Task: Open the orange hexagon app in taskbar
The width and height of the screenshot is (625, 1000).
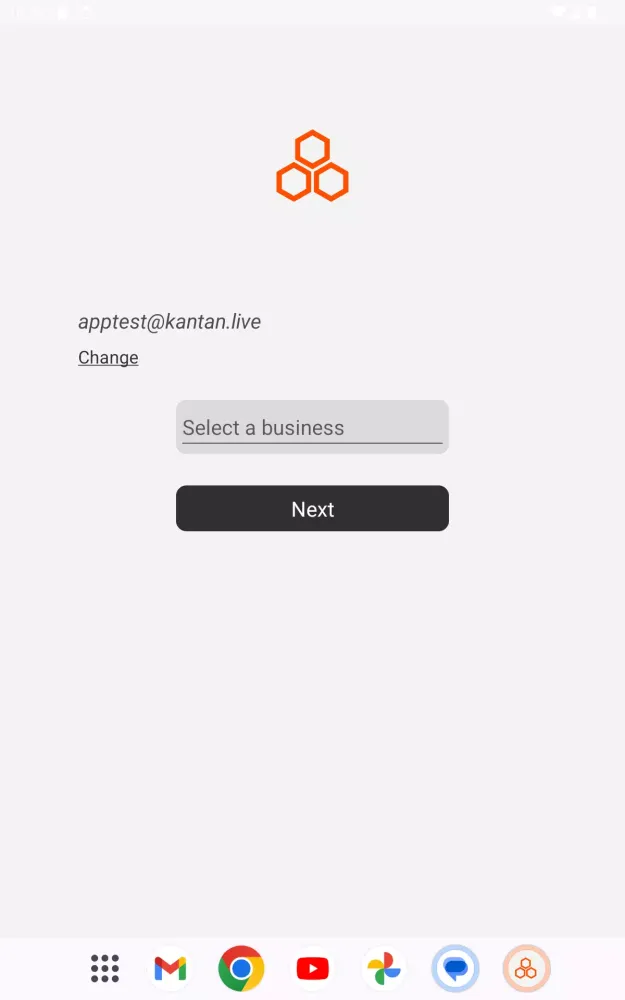Action: (526, 968)
